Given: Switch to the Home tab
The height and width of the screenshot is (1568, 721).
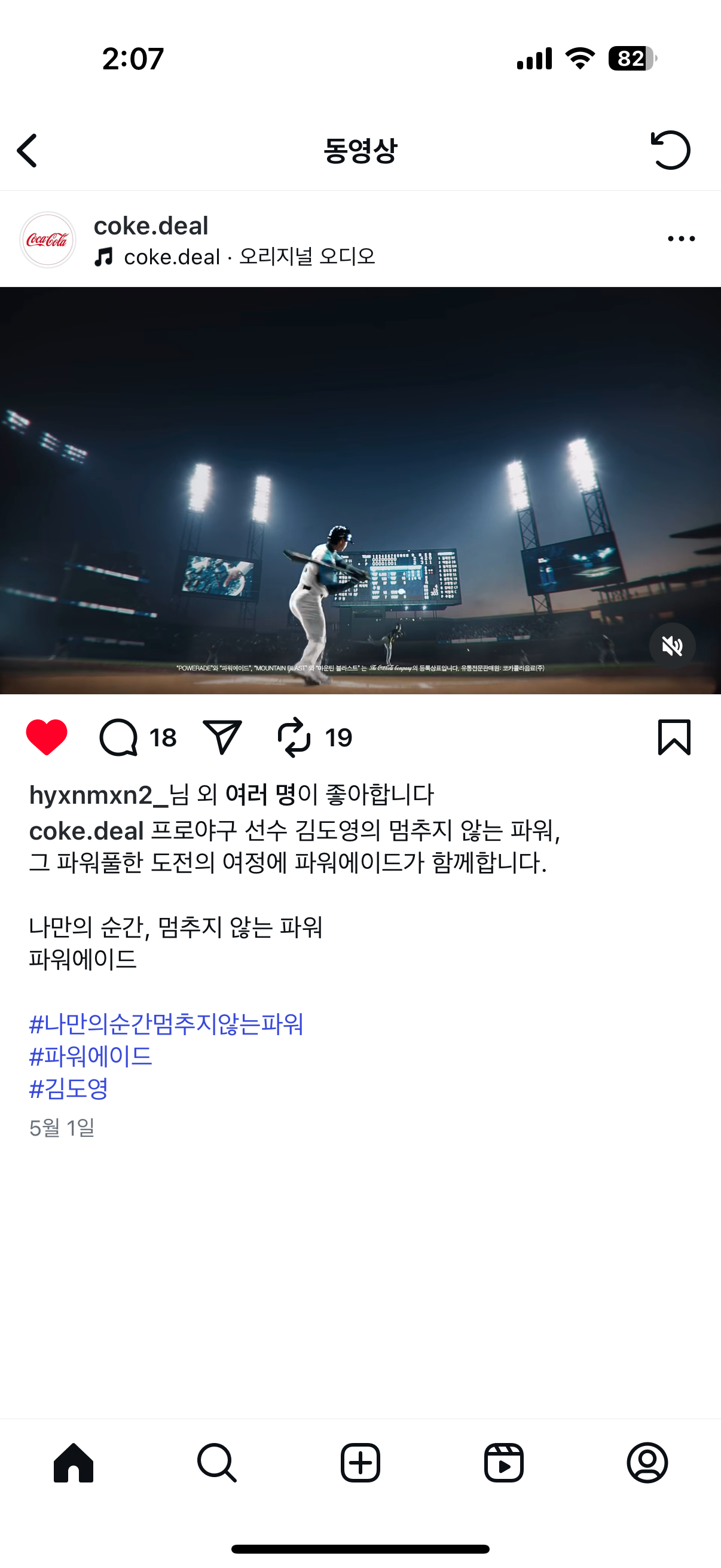Looking at the screenshot, I should [74, 1463].
